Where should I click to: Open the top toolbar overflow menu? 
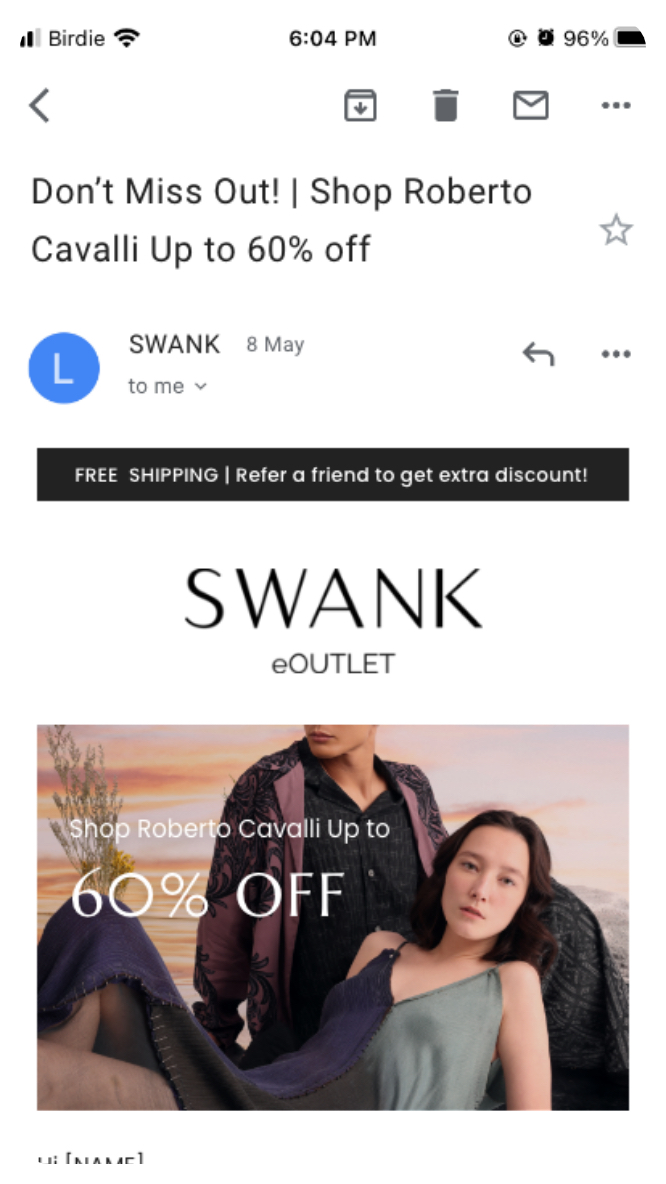coord(616,105)
